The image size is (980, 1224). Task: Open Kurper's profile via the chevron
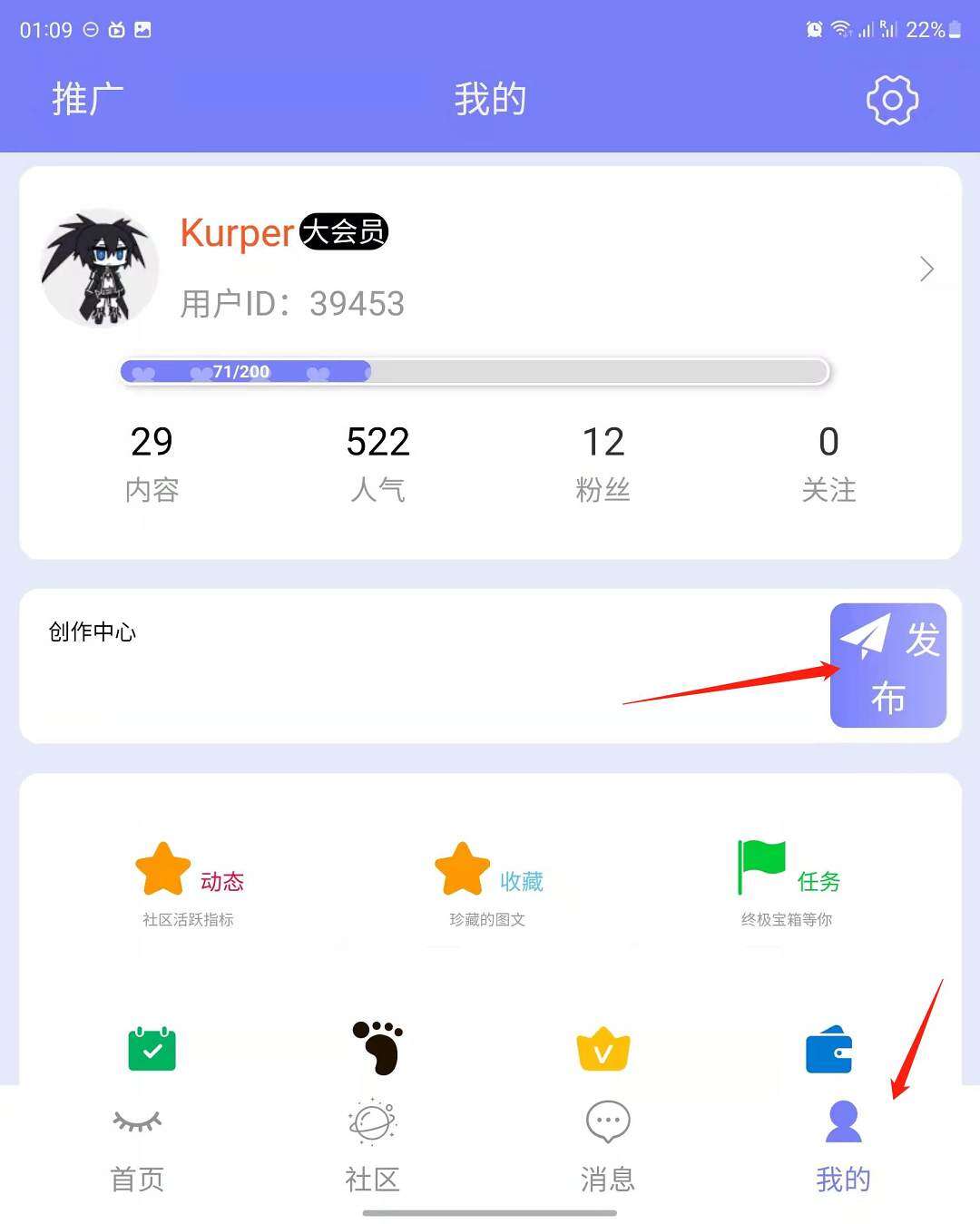[x=926, y=269]
